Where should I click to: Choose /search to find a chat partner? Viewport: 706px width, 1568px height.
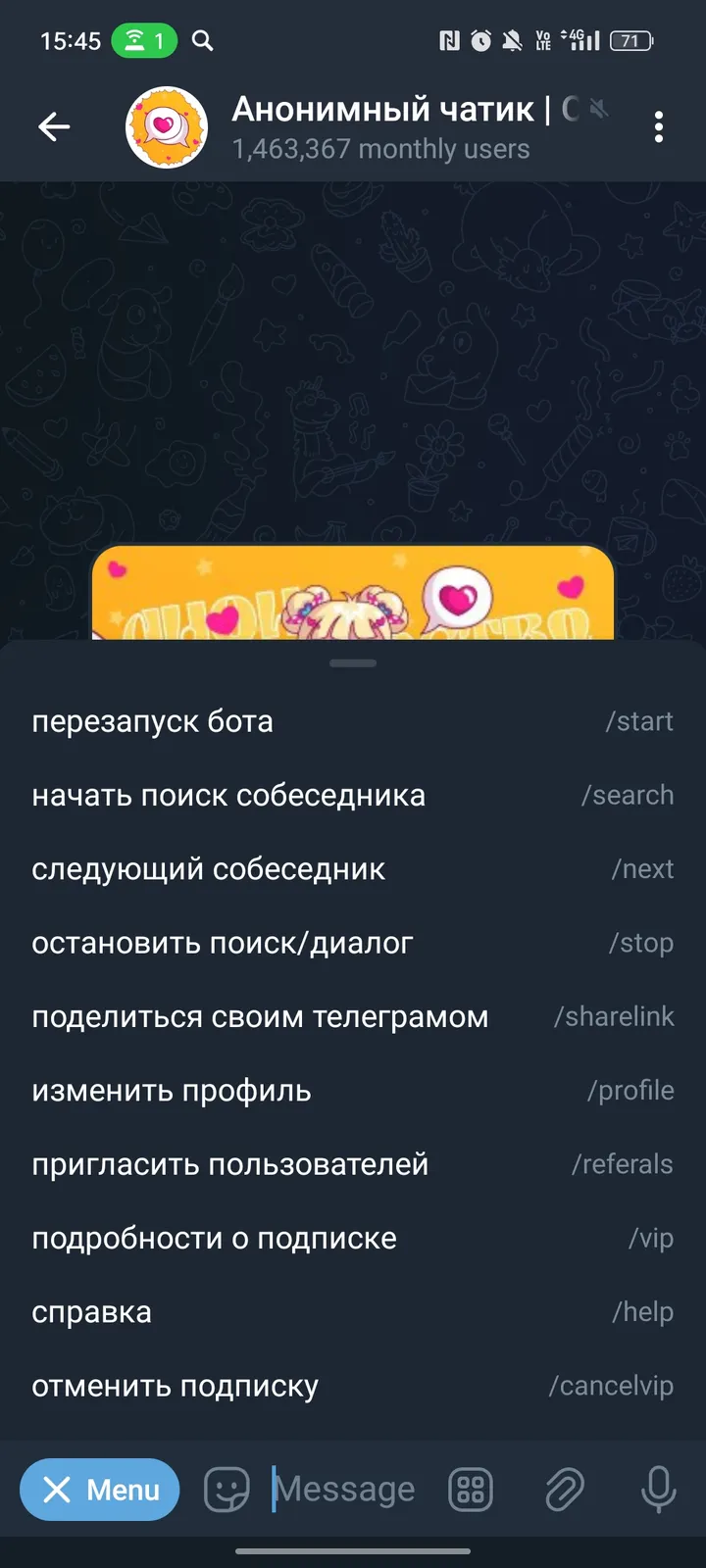(x=353, y=795)
